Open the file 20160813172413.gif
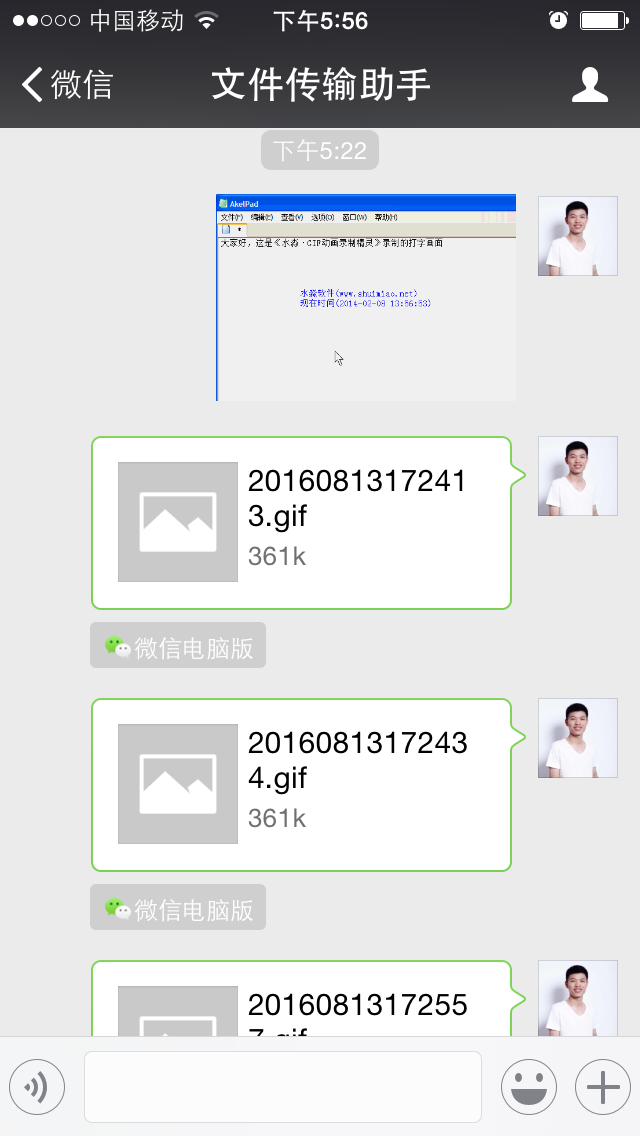Viewport: 640px width, 1136px height. tap(302, 523)
